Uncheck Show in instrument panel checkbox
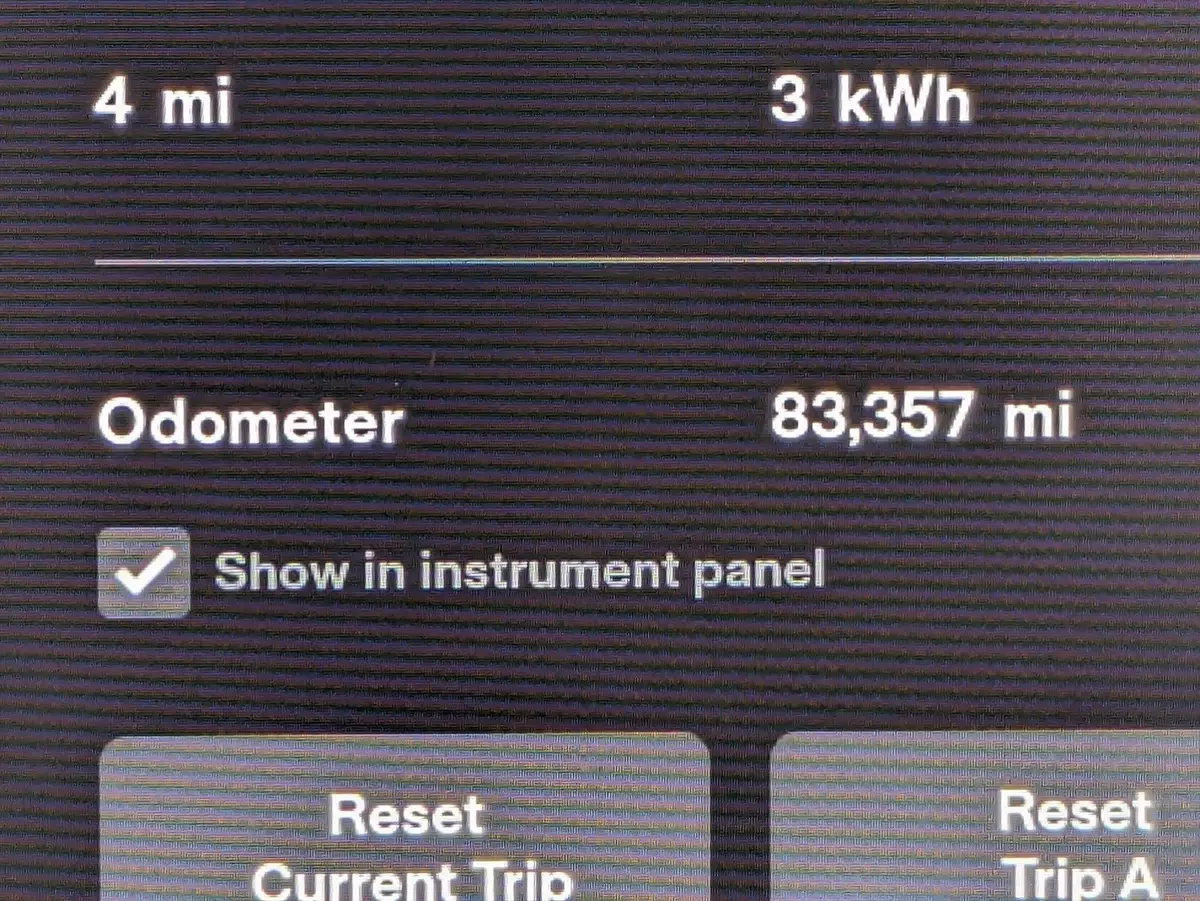 (x=144, y=573)
